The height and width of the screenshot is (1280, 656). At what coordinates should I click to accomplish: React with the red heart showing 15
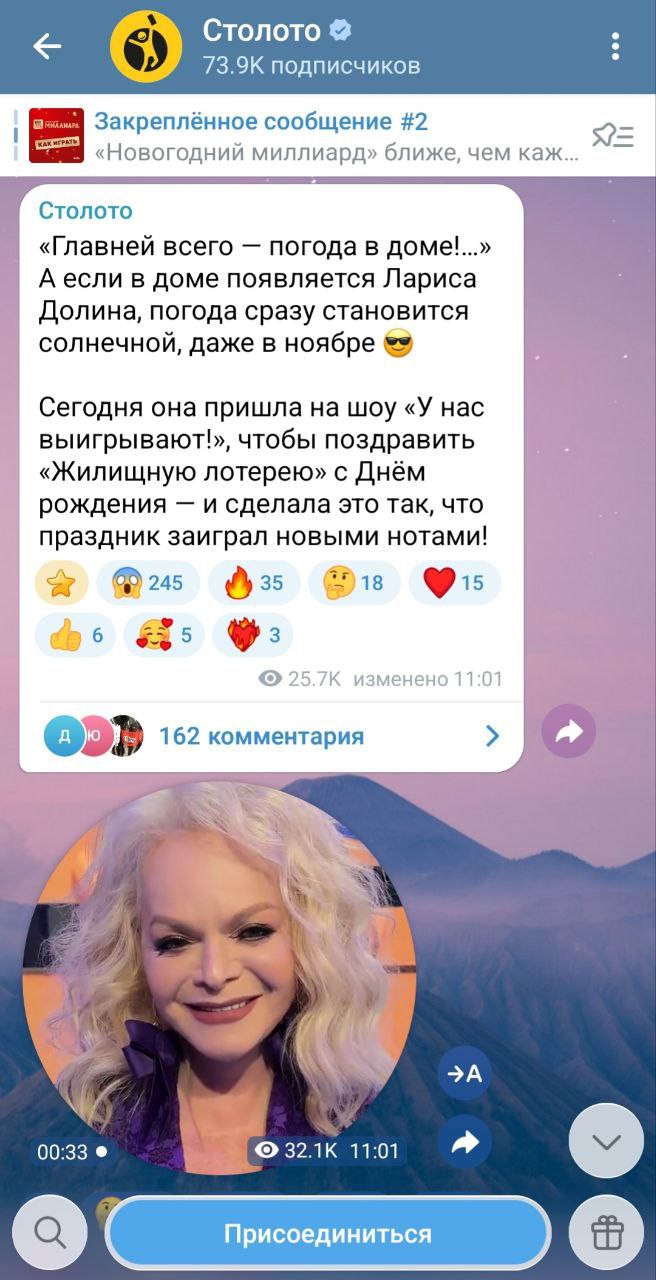point(454,583)
